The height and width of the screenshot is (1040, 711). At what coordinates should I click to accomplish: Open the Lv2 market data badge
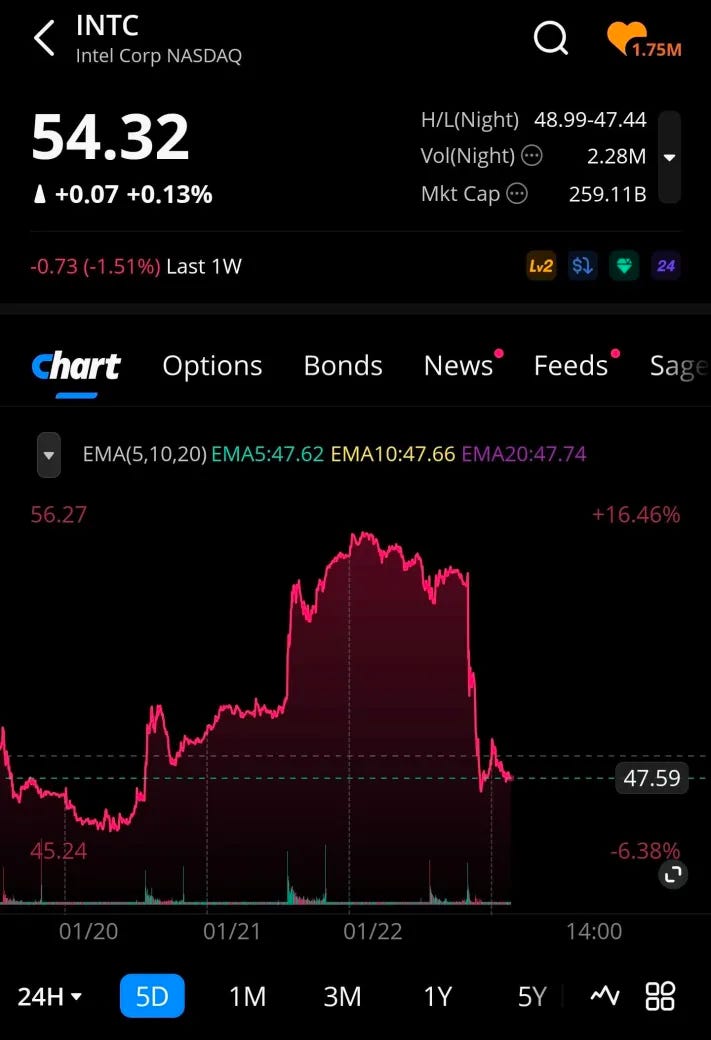tap(541, 266)
